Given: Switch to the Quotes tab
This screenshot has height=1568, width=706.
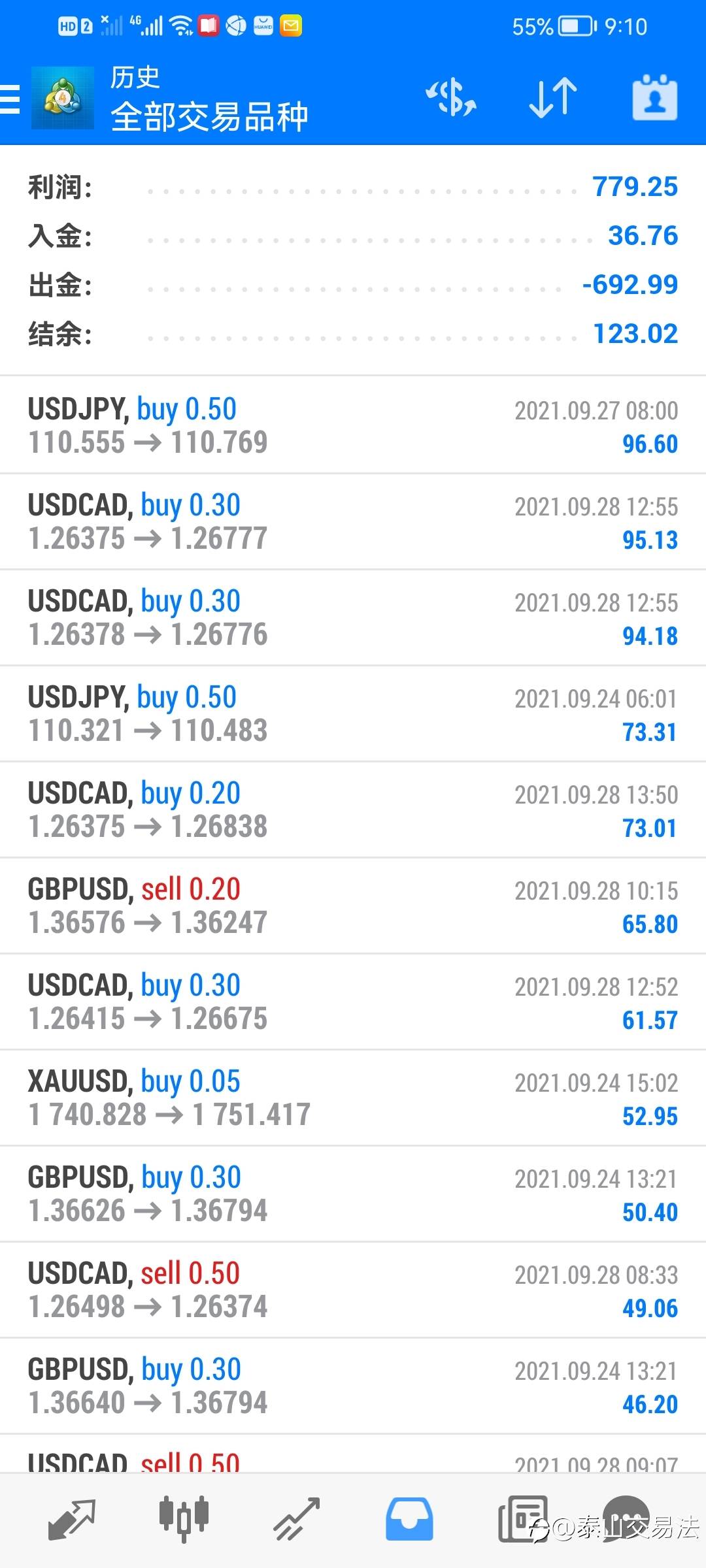Looking at the screenshot, I should (72, 1518).
